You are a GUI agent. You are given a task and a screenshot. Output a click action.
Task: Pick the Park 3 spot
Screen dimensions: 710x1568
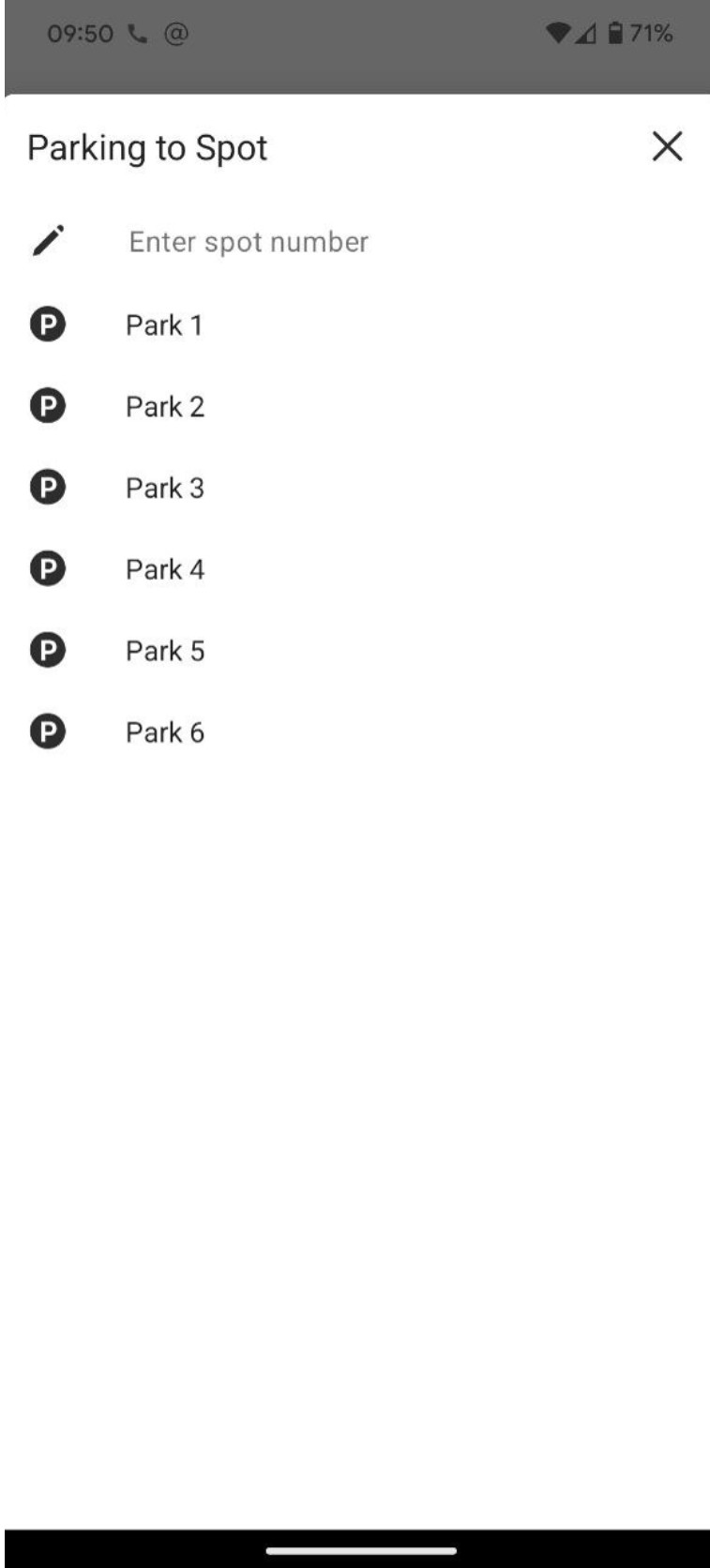[x=356, y=489]
